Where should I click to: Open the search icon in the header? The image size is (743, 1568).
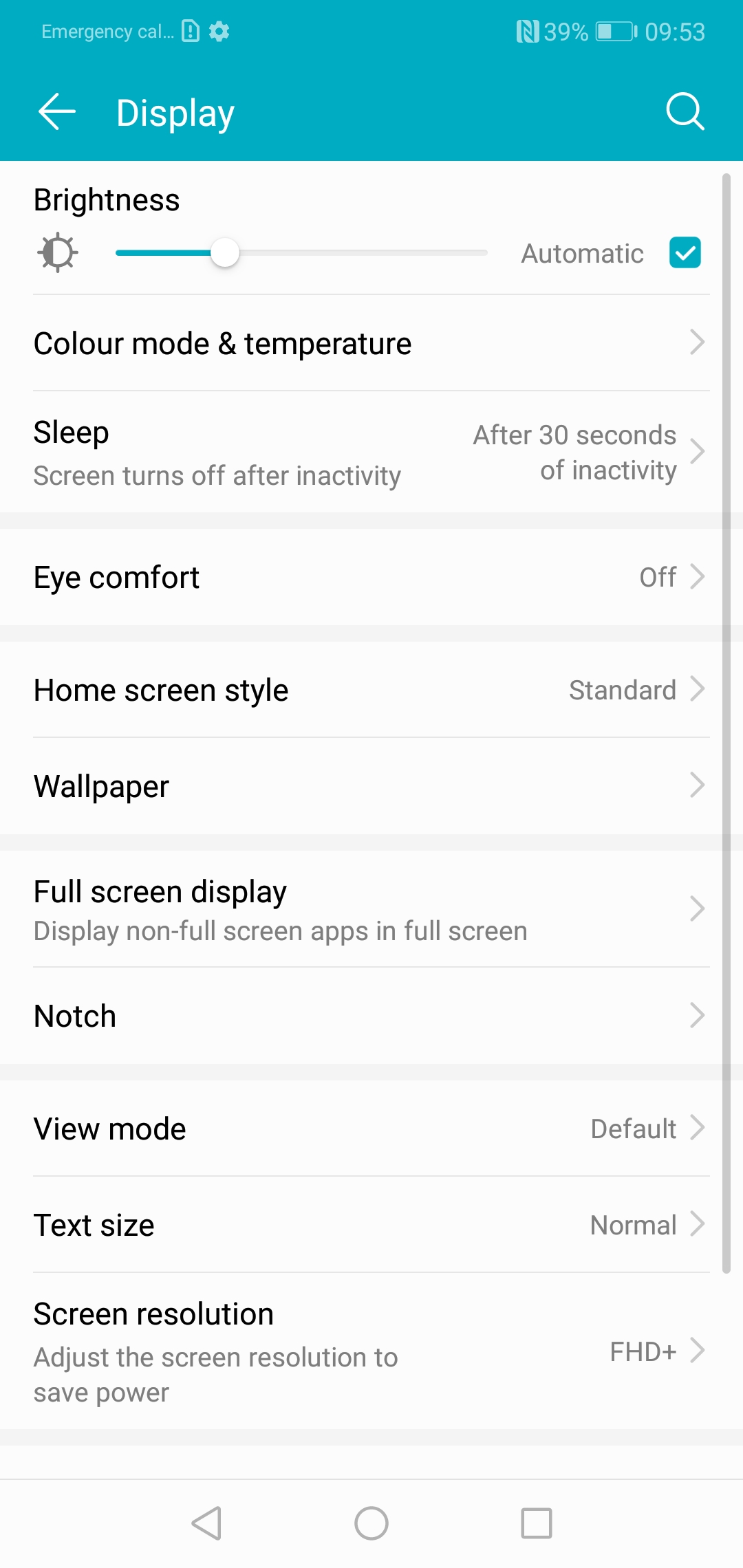coord(685,112)
